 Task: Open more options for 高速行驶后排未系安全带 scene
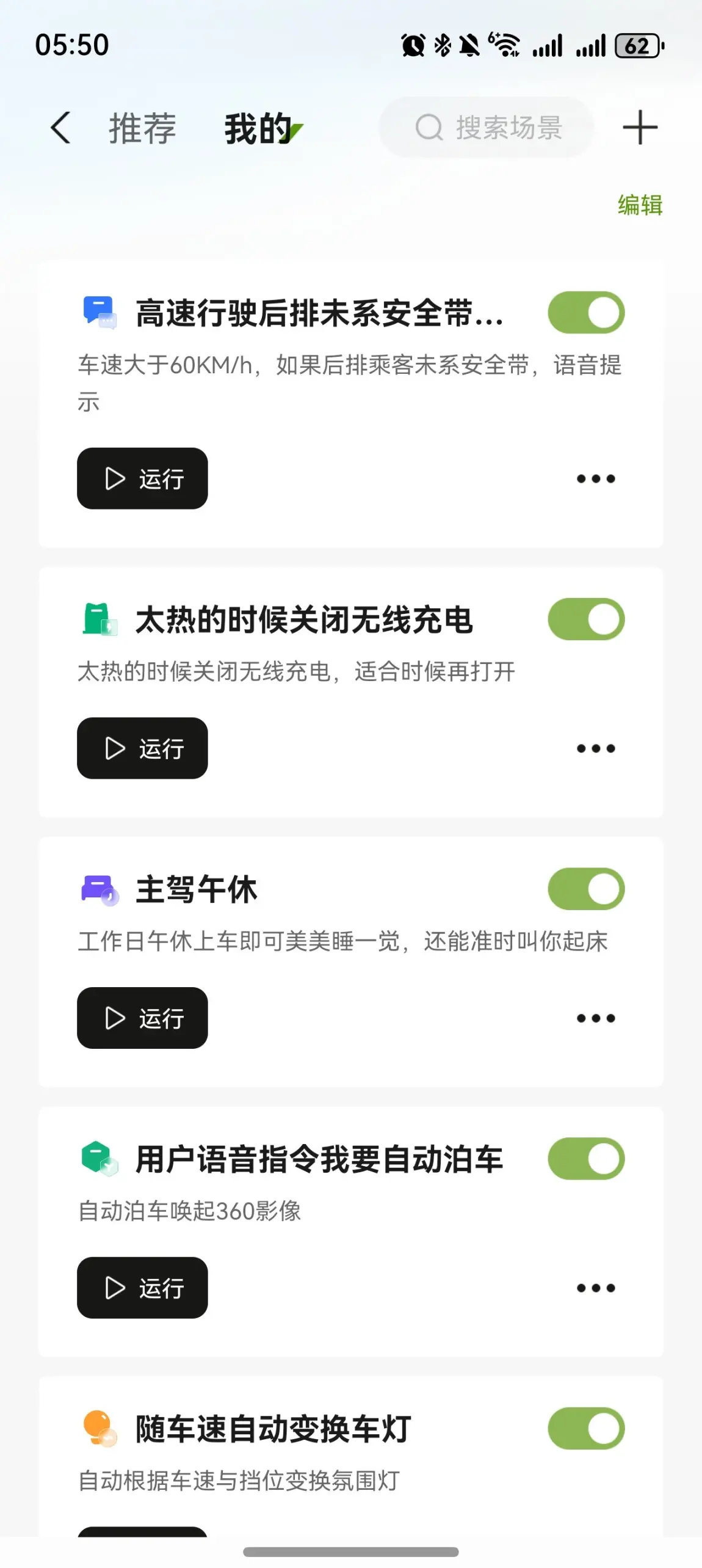point(596,478)
